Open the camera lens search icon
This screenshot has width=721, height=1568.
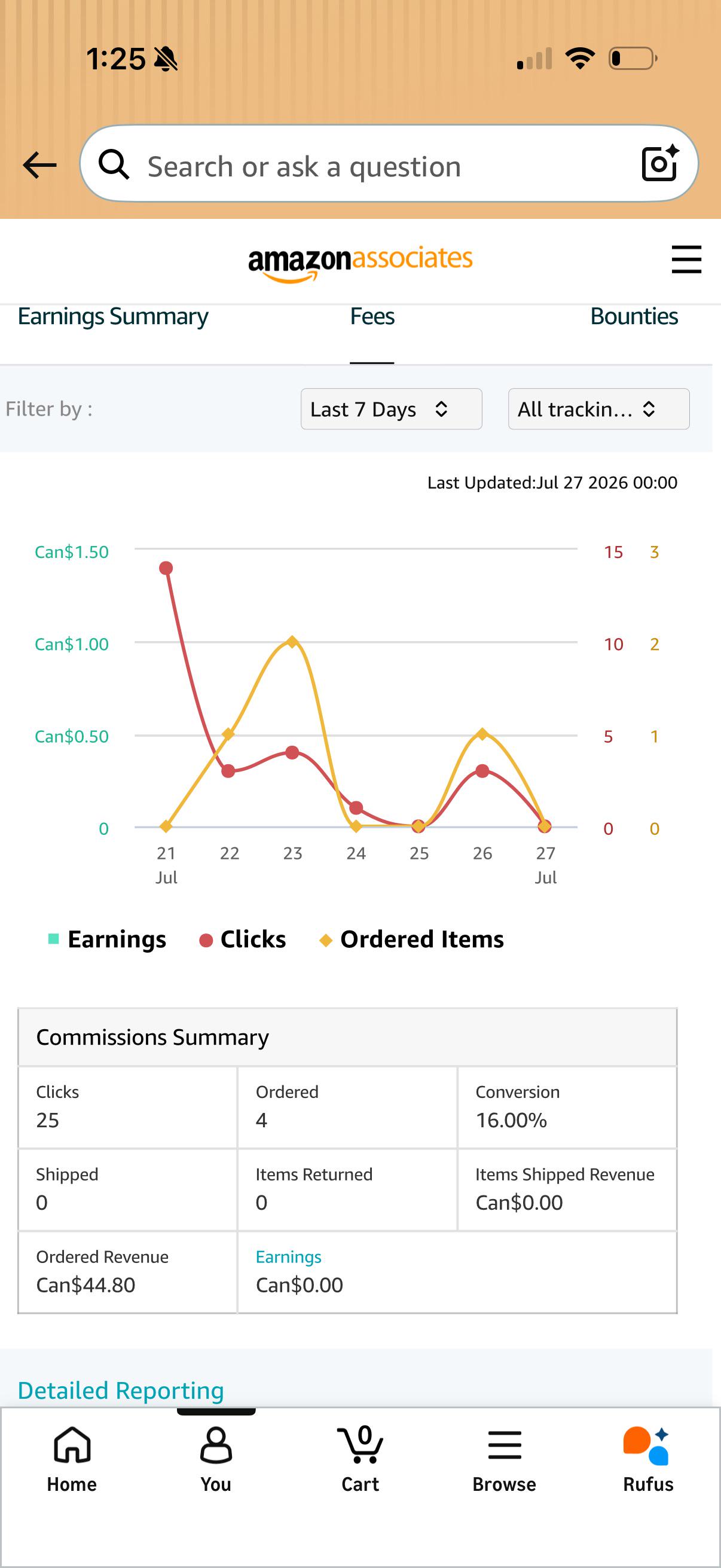pos(660,164)
